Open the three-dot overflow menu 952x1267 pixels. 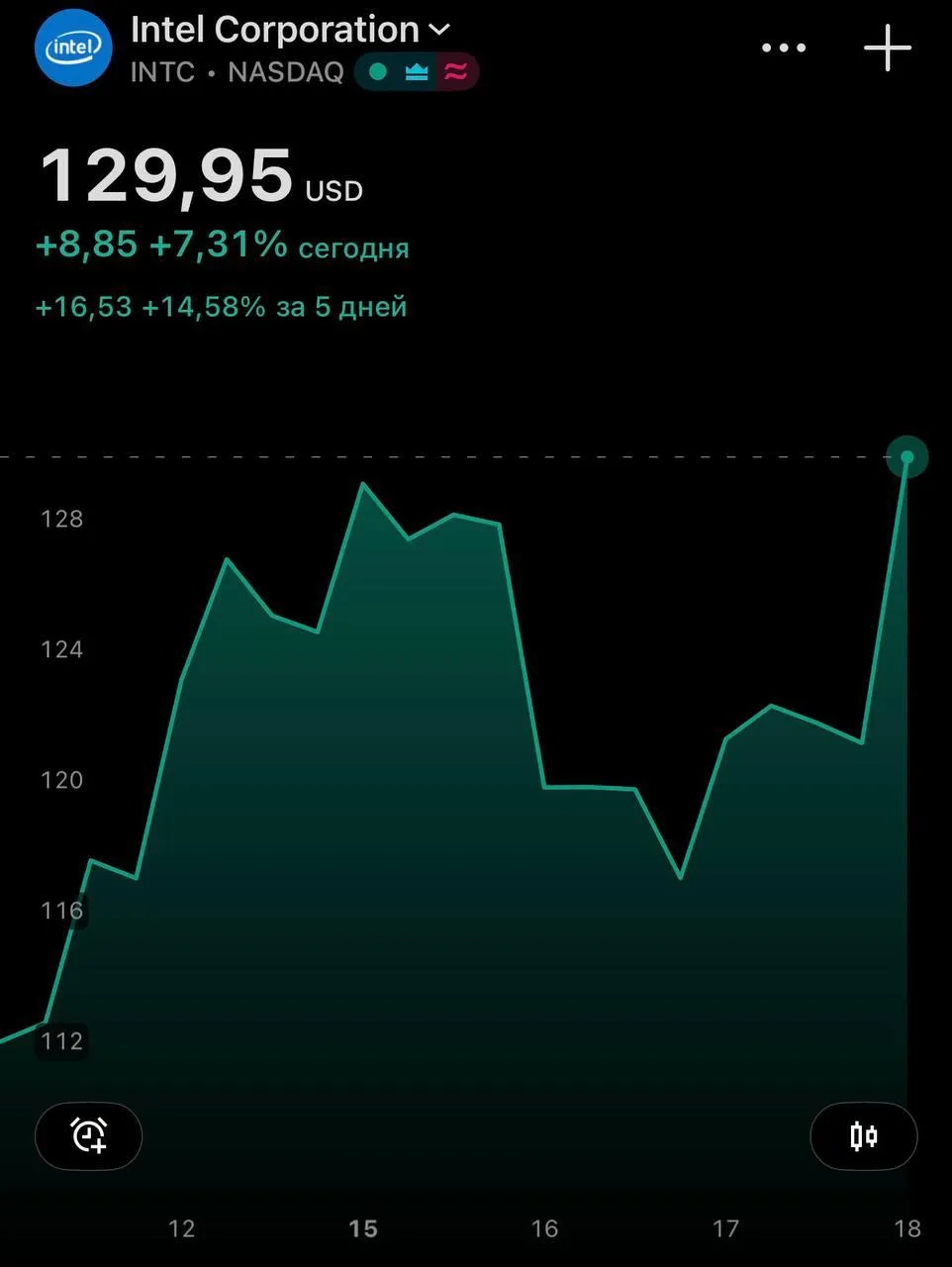pyautogui.click(x=784, y=48)
